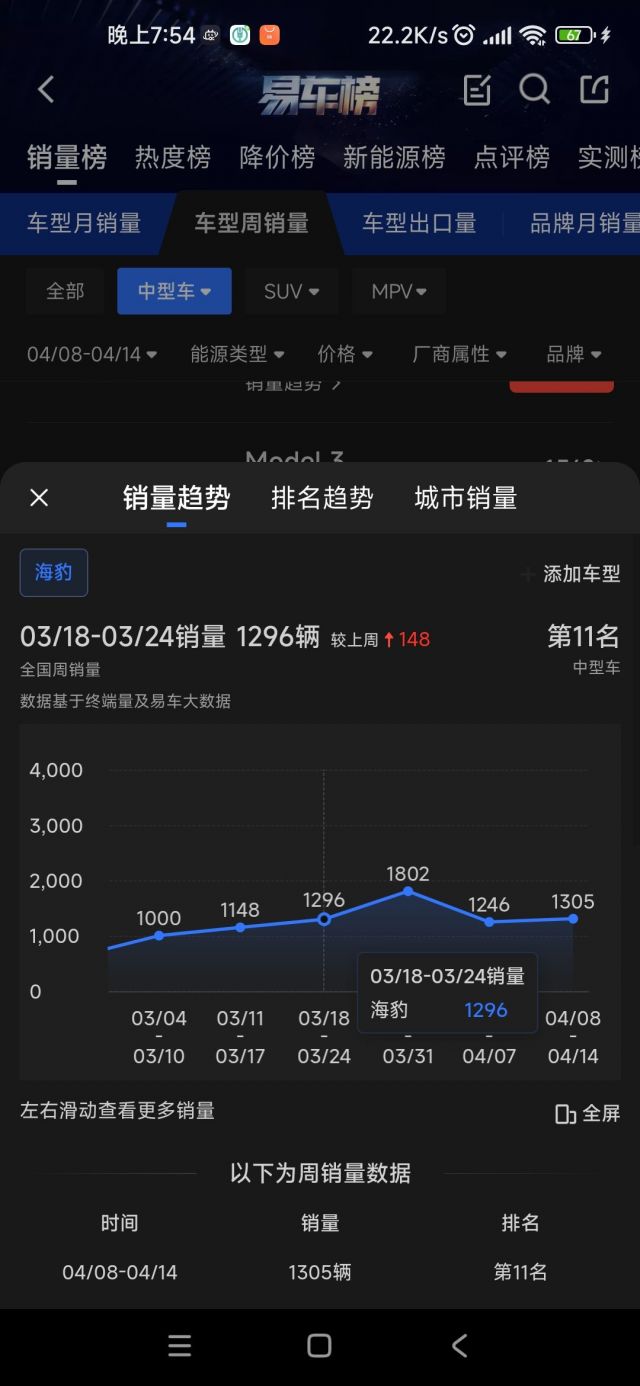Go back using the top-left arrow
The height and width of the screenshot is (1386, 640).
tap(45, 90)
